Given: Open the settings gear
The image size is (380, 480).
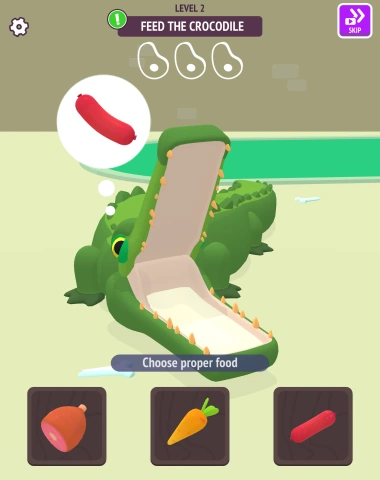Looking at the screenshot, I should (x=19, y=27).
